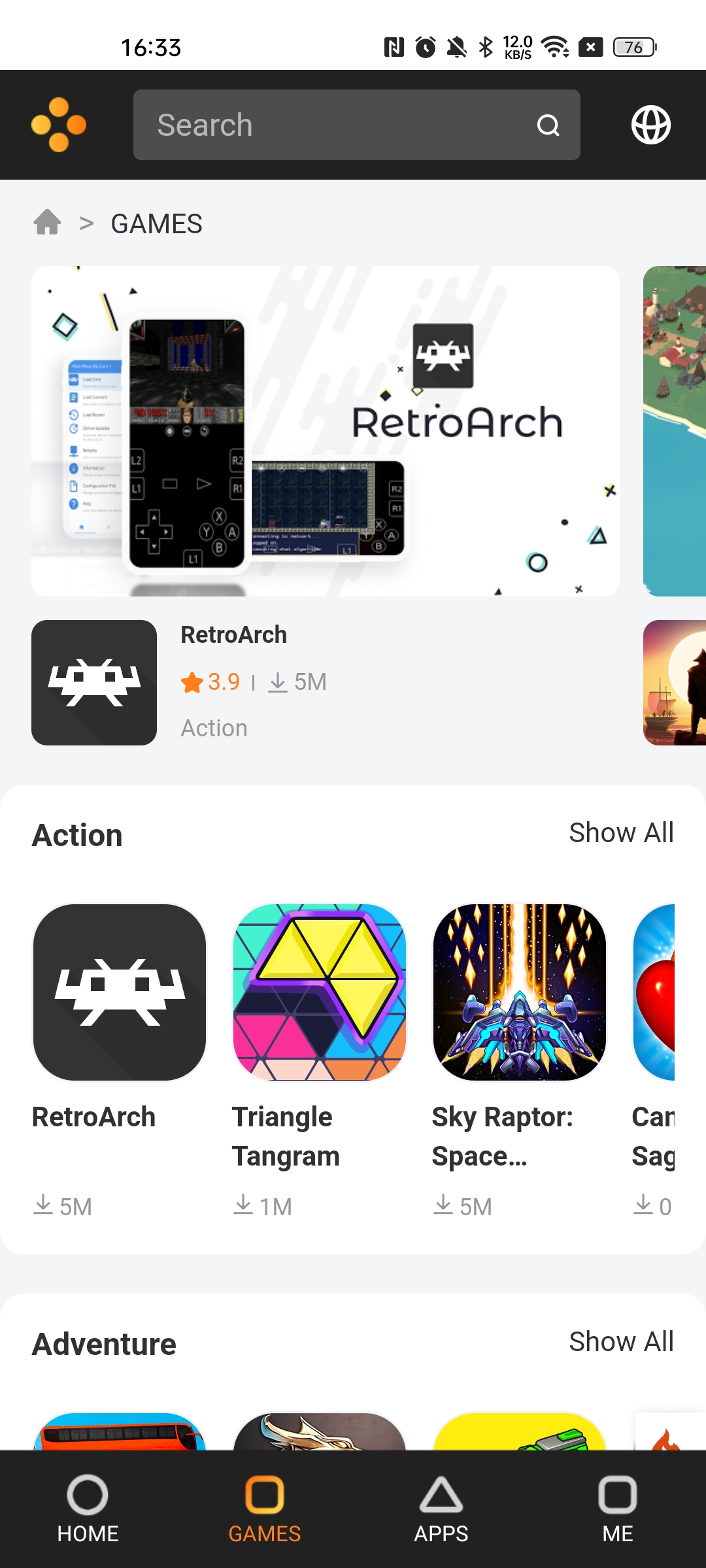Show all Action games
This screenshot has height=1568, width=706.
(621, 833)
